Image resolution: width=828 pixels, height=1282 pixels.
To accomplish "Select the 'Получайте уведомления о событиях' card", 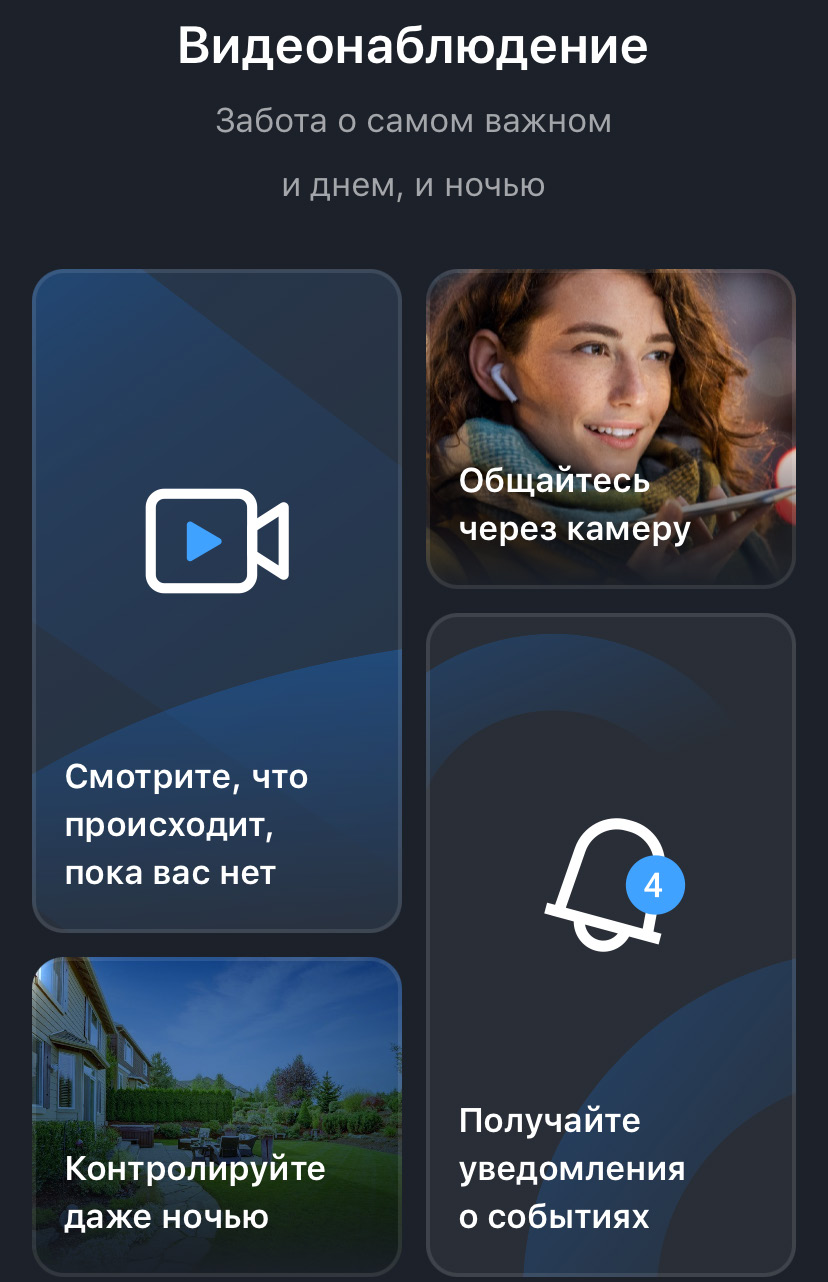I will click(x=610, y=945).
